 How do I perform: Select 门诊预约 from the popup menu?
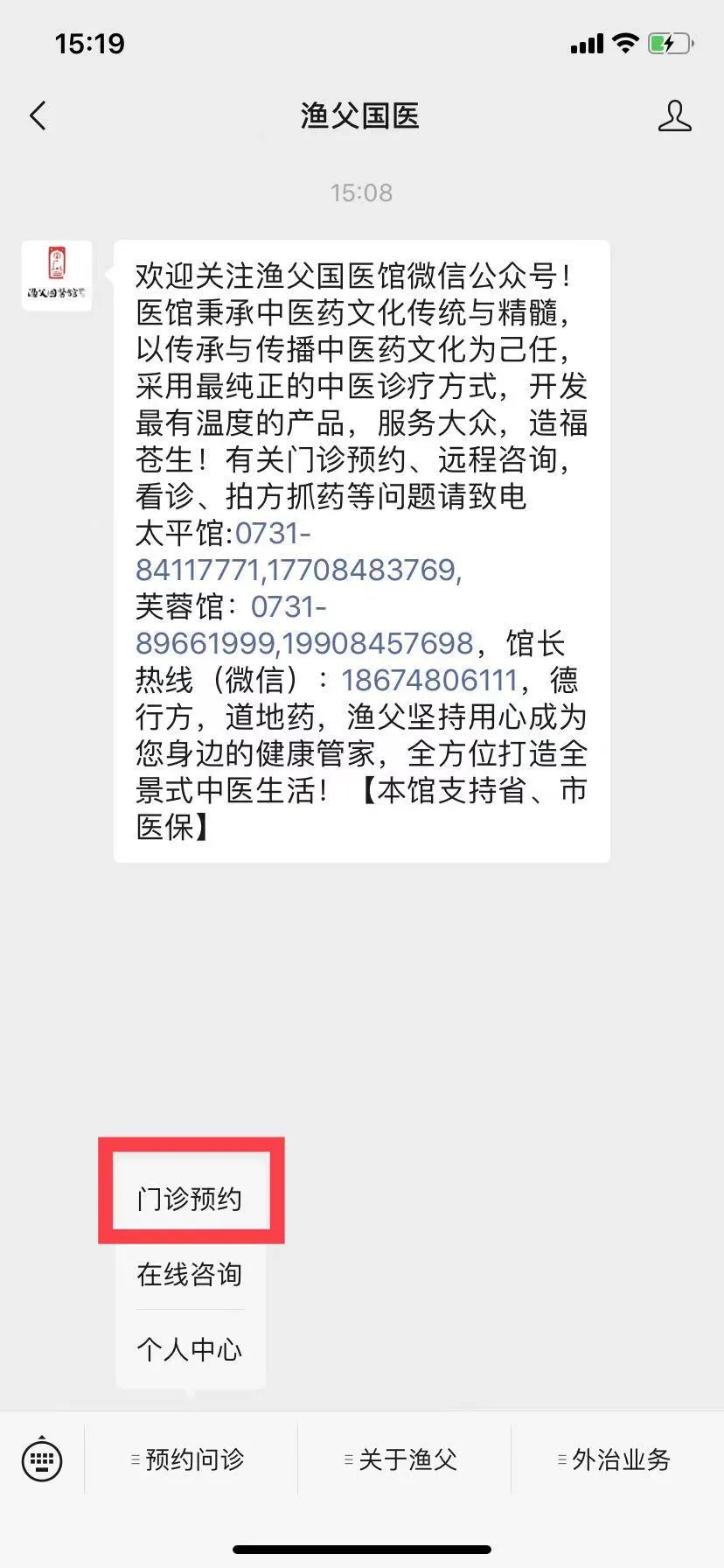[190, 1198]
